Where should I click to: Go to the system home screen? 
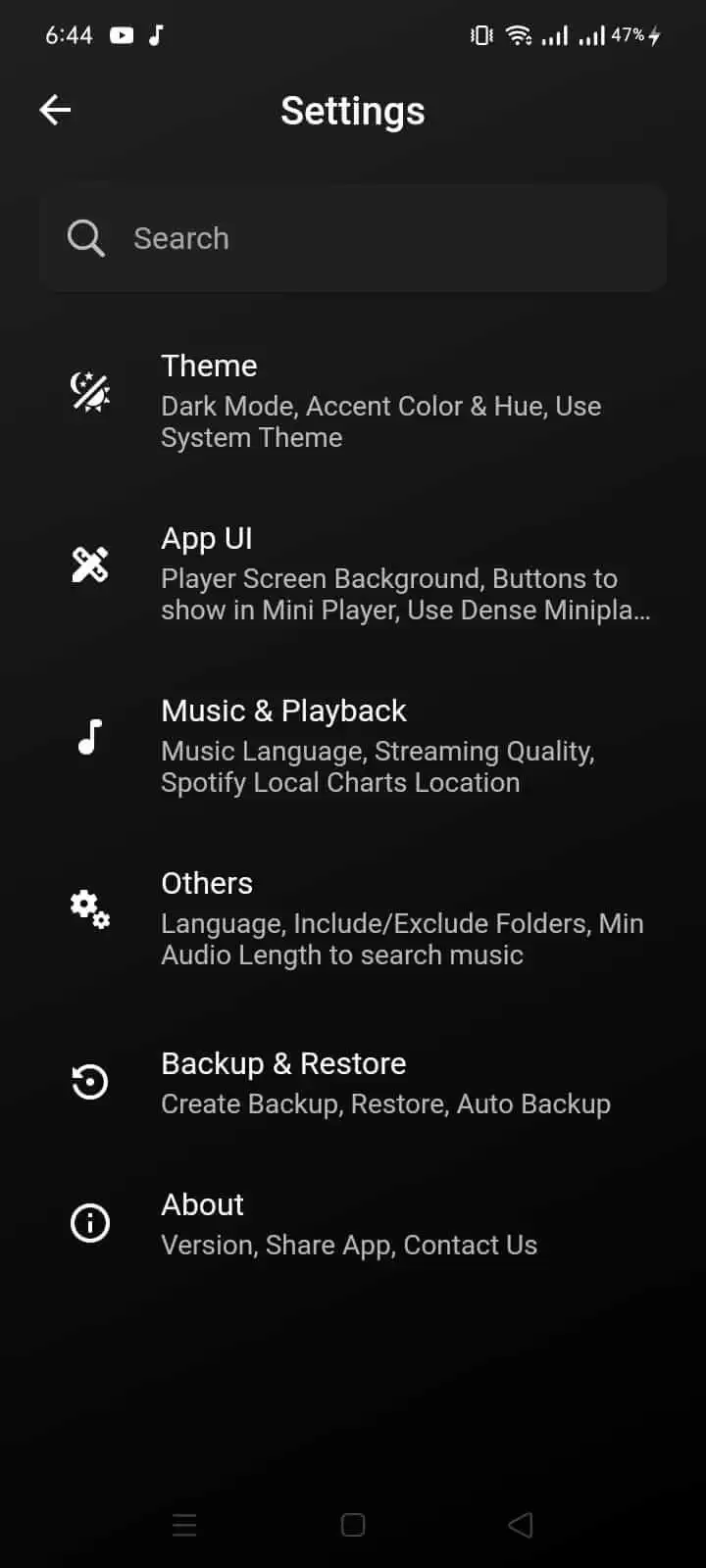coord(353,1525)
